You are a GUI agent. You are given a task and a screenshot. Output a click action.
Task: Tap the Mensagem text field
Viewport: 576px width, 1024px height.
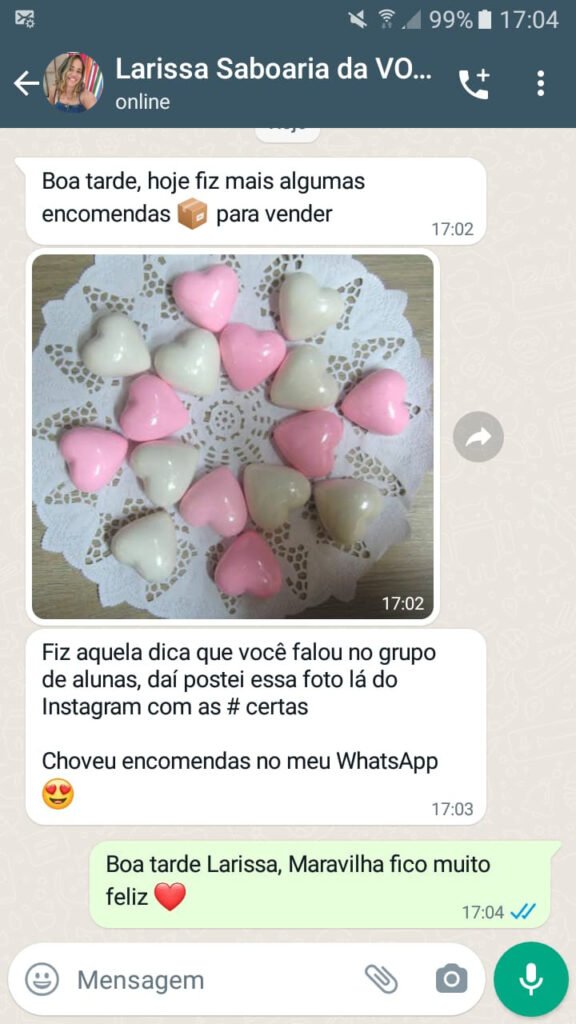pyautogui.click(x=216, y=980)
